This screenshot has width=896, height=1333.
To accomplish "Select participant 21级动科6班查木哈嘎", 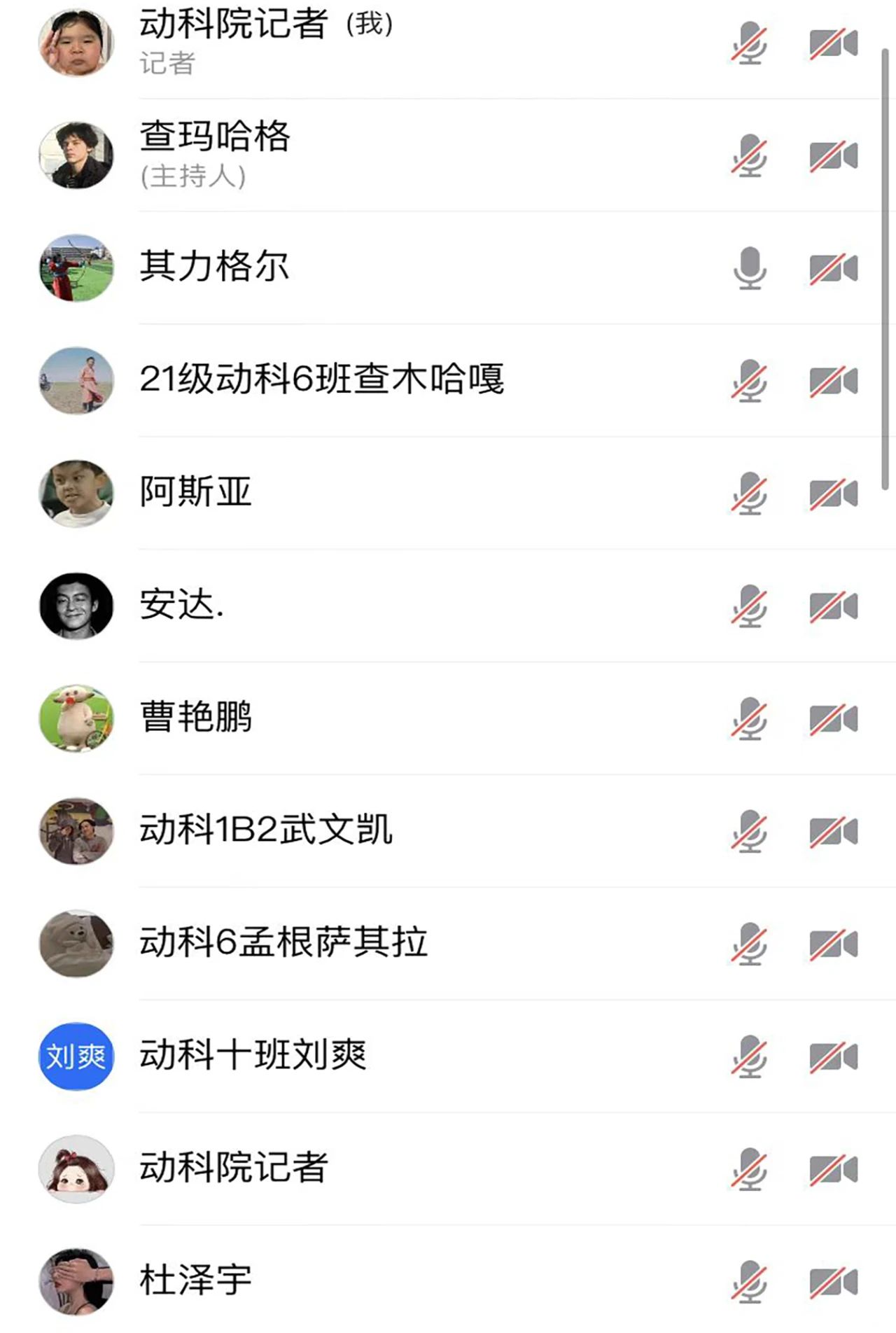I will pyautogui.click(x=321, y=380).
